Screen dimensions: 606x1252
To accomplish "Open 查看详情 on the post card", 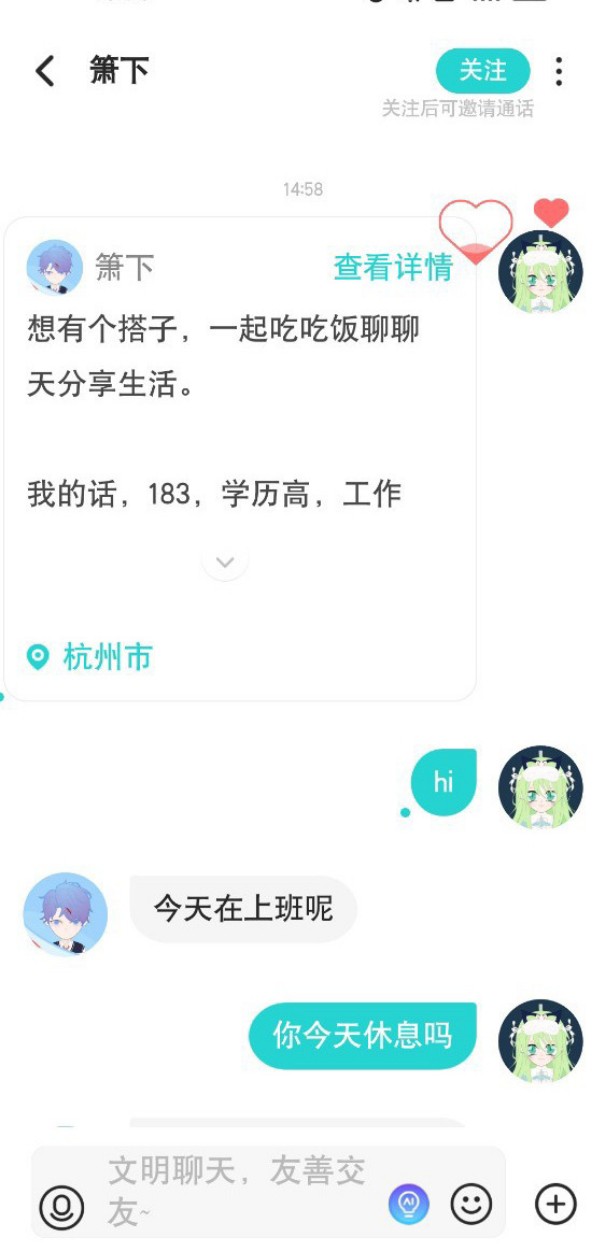I will pos(393,267).
